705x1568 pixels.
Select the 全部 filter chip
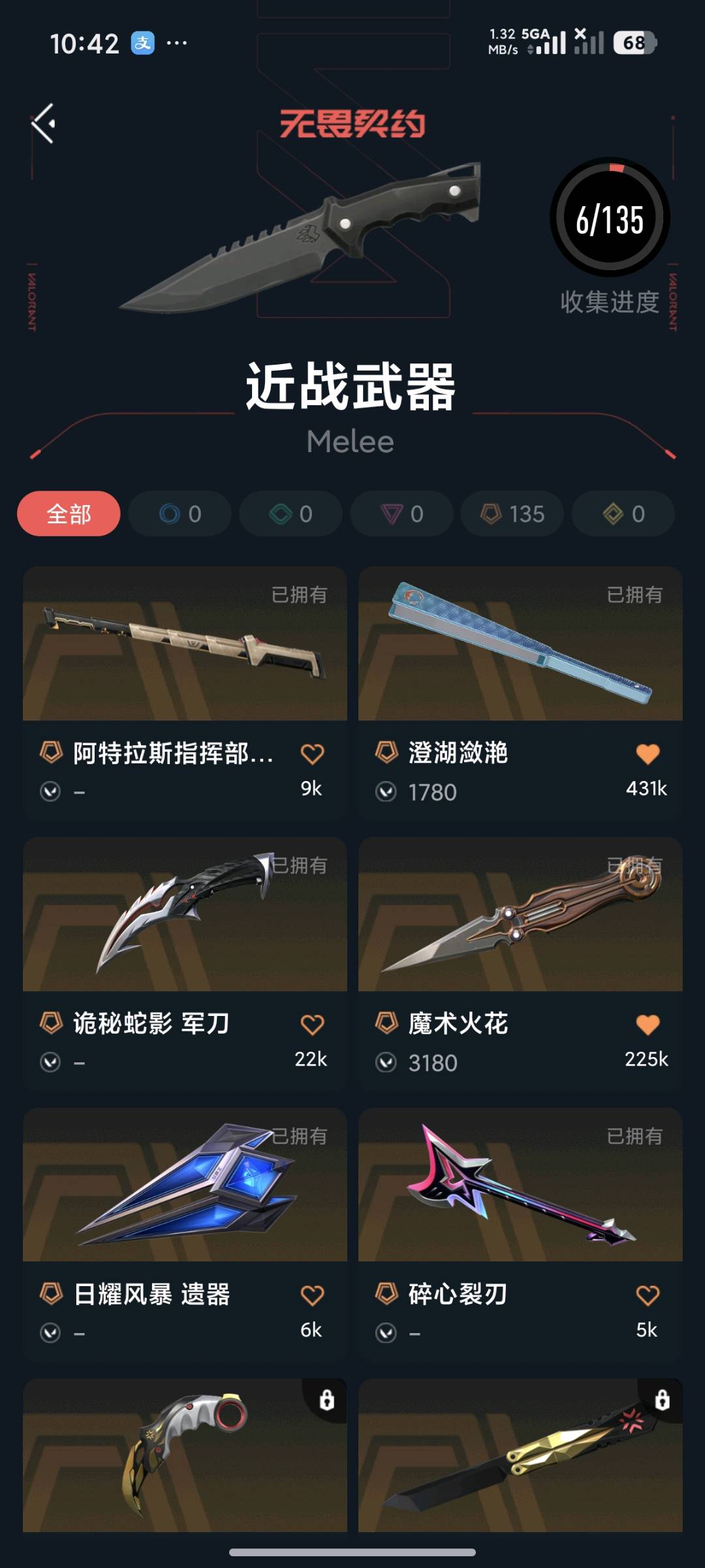[69, 514]
